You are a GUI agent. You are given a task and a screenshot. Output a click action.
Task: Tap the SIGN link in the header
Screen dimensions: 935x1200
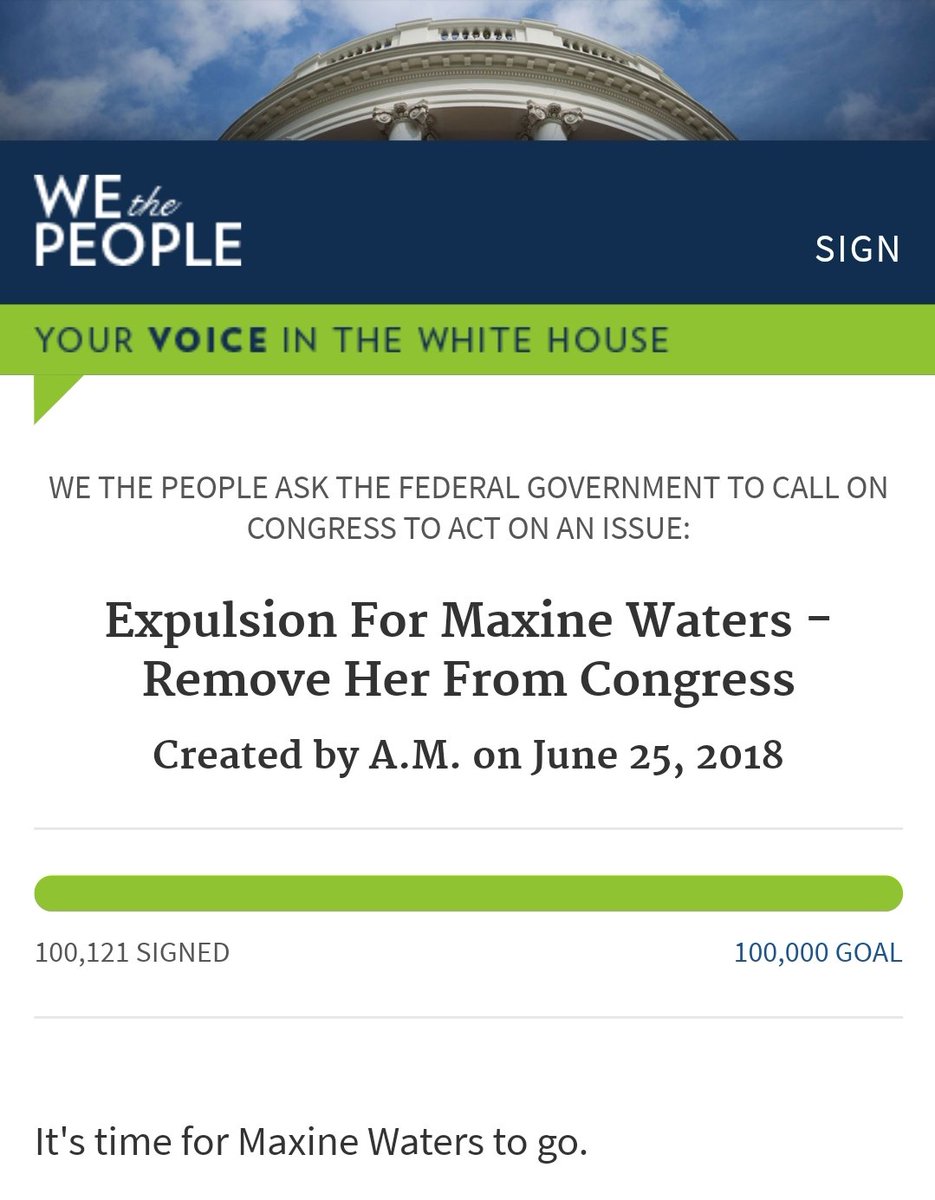click(857, 249)
